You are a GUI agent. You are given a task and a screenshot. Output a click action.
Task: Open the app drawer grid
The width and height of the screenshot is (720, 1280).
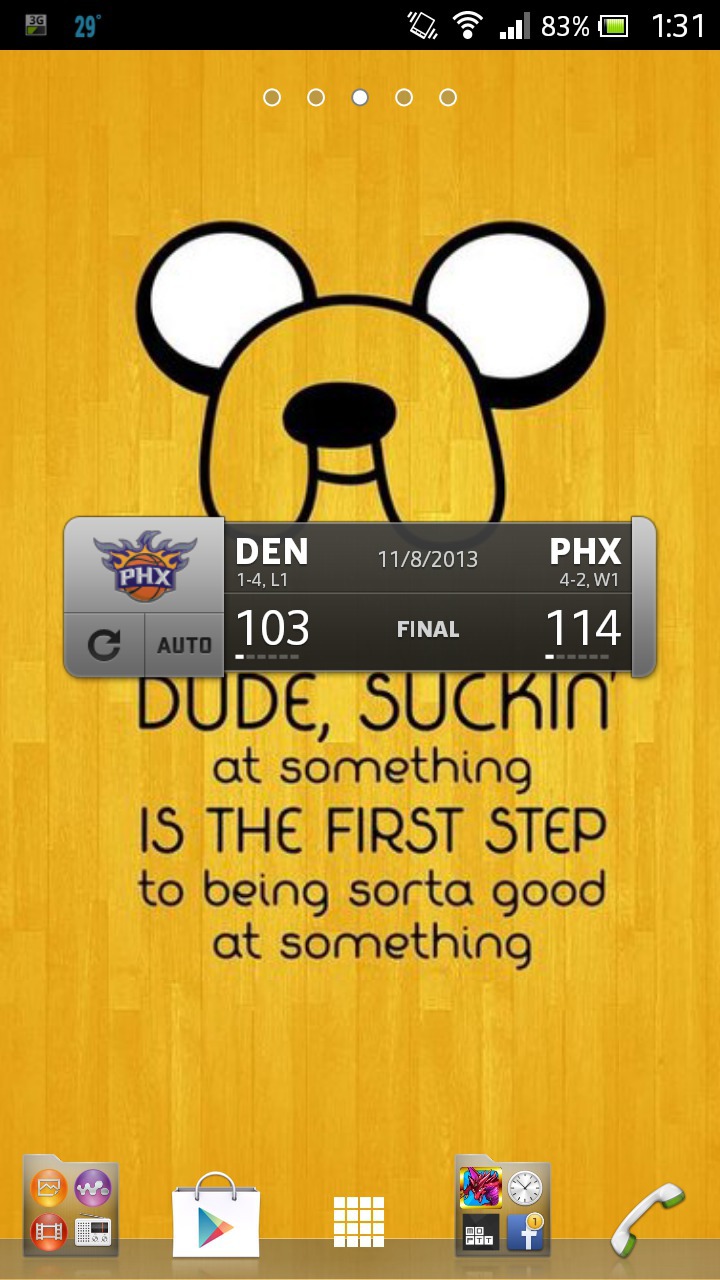pyautogui.click(x=359, y=1222)
